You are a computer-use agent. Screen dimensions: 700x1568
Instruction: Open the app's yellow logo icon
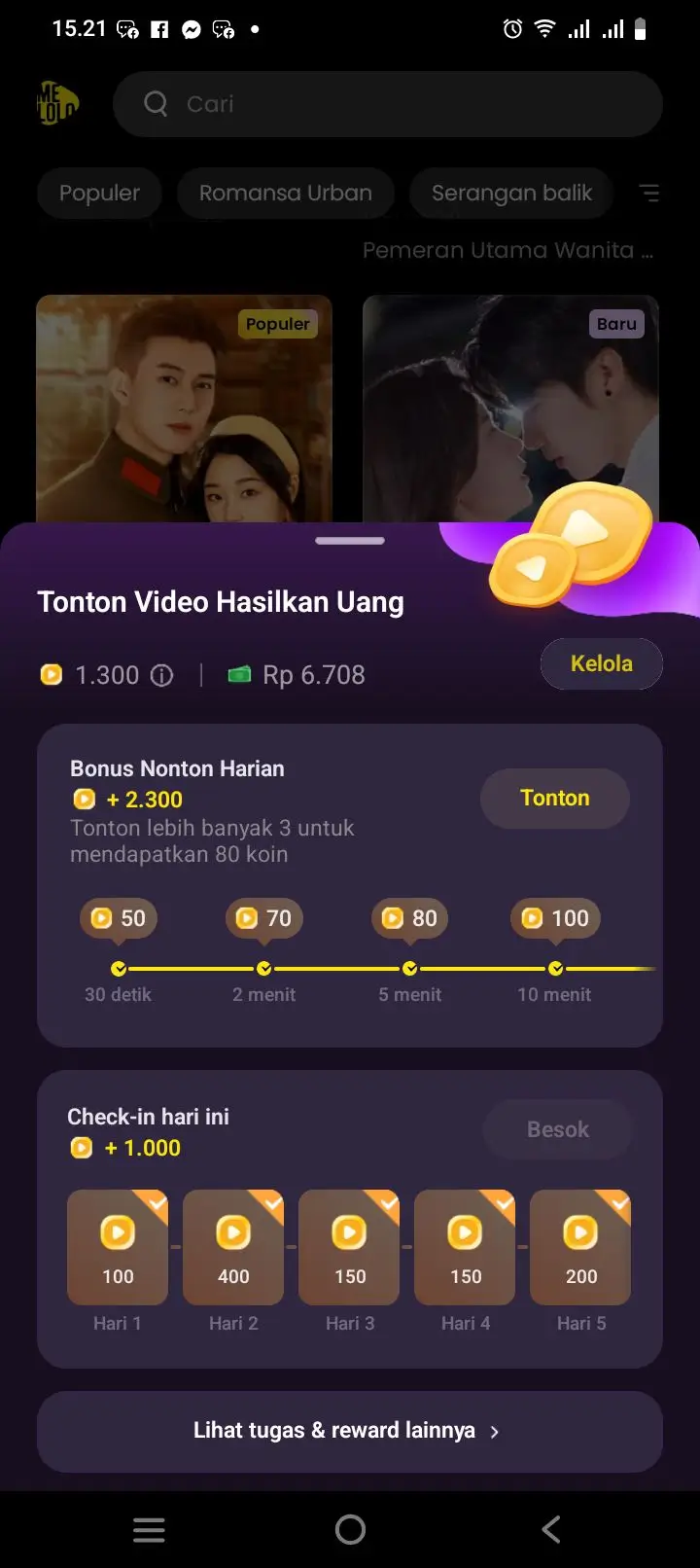click(x=58, y=104)
